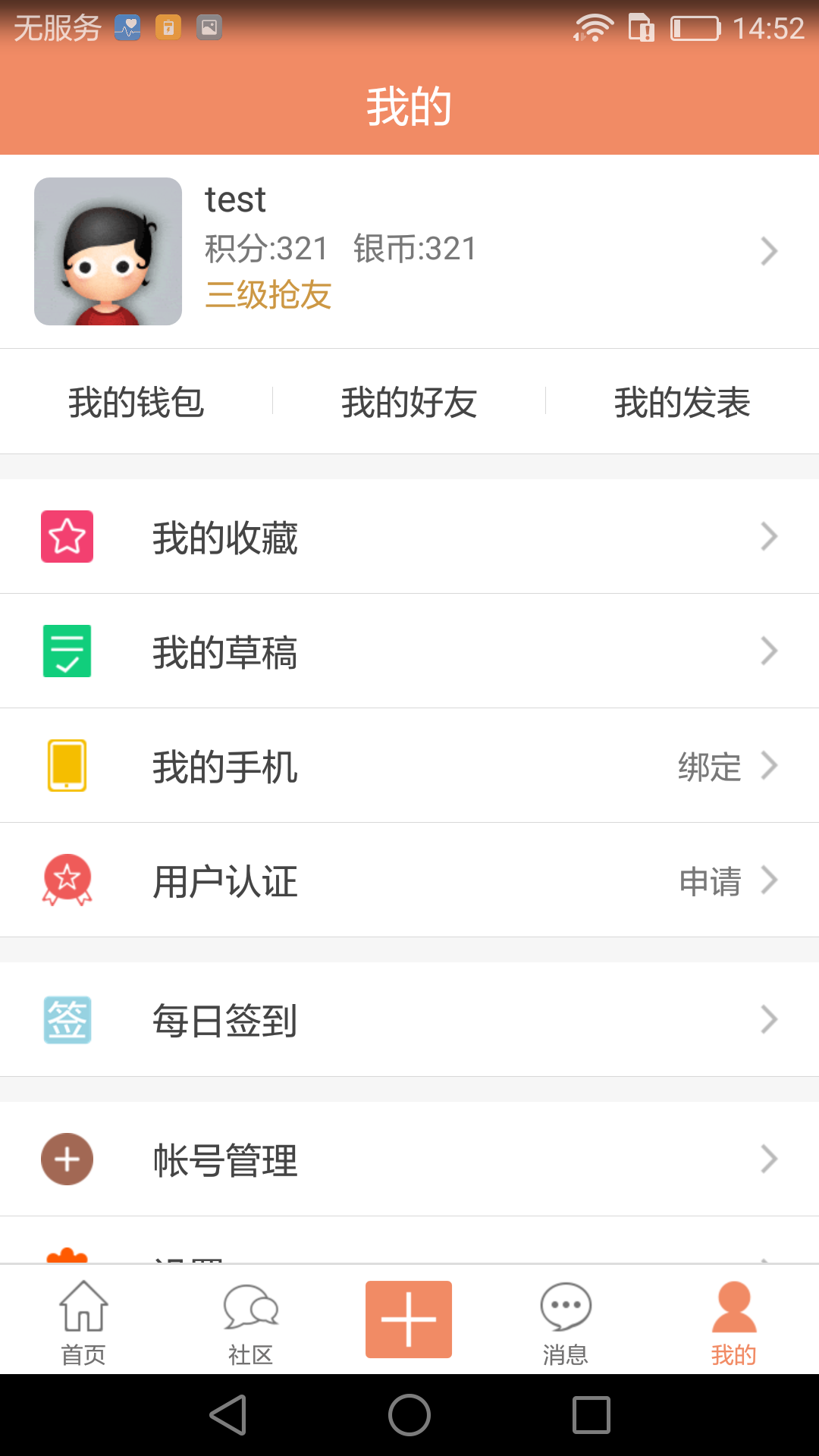Image resolution: width=819 pixels, height=1456 pixels.
Task: Switch to the 首页 home tab
Action: pos(83,1322)
